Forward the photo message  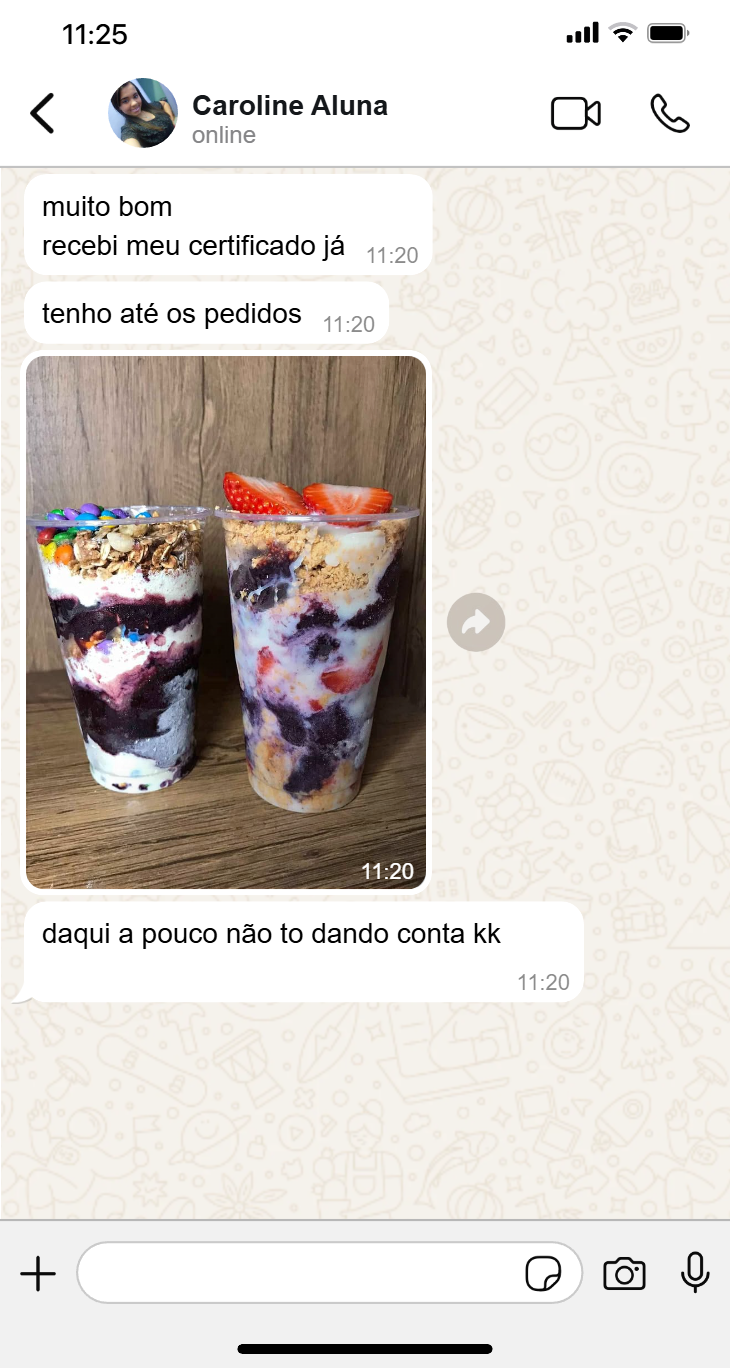coord(476,623)
